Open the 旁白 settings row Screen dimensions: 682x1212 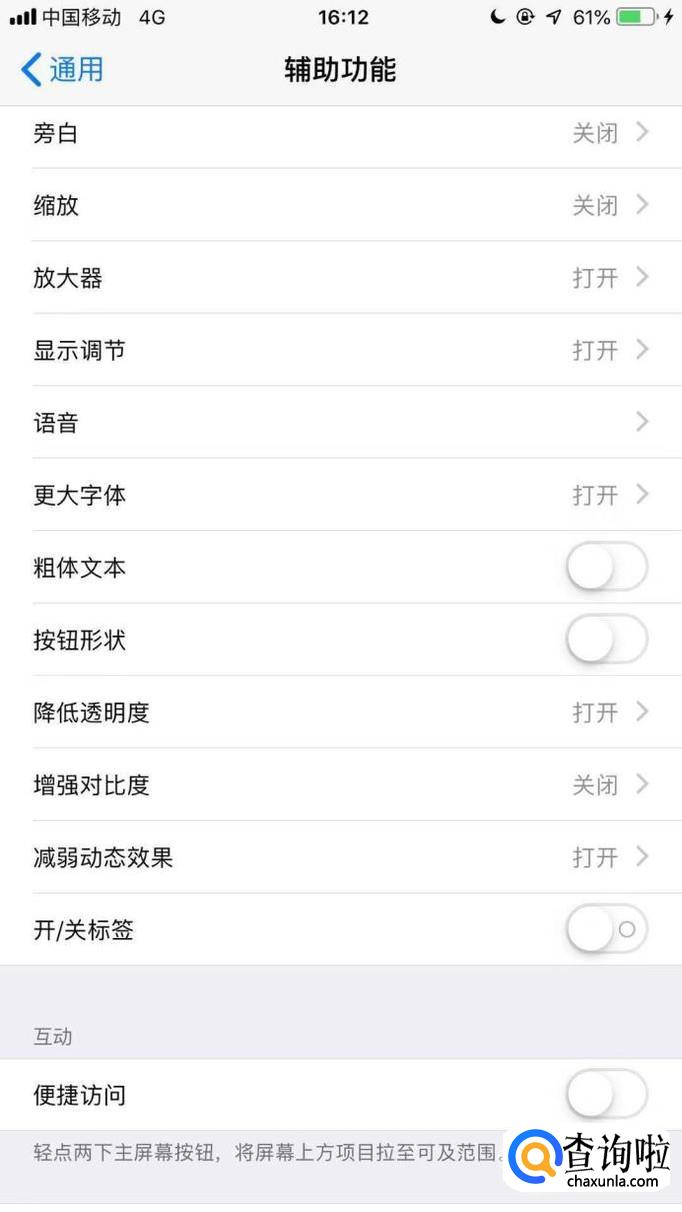click(x=340, y=133)
